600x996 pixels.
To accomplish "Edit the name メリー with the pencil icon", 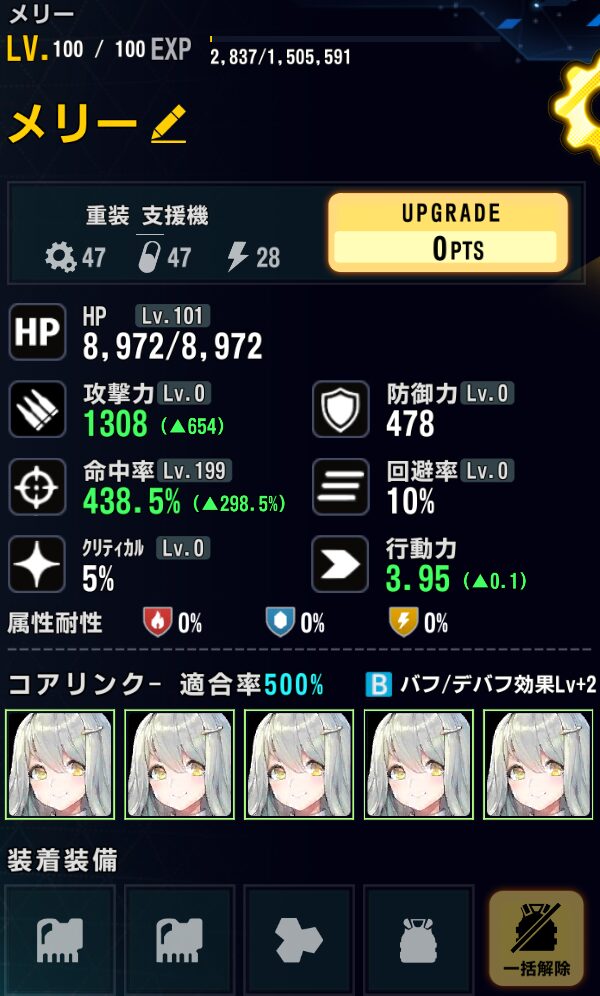I will tap(168, 125).
